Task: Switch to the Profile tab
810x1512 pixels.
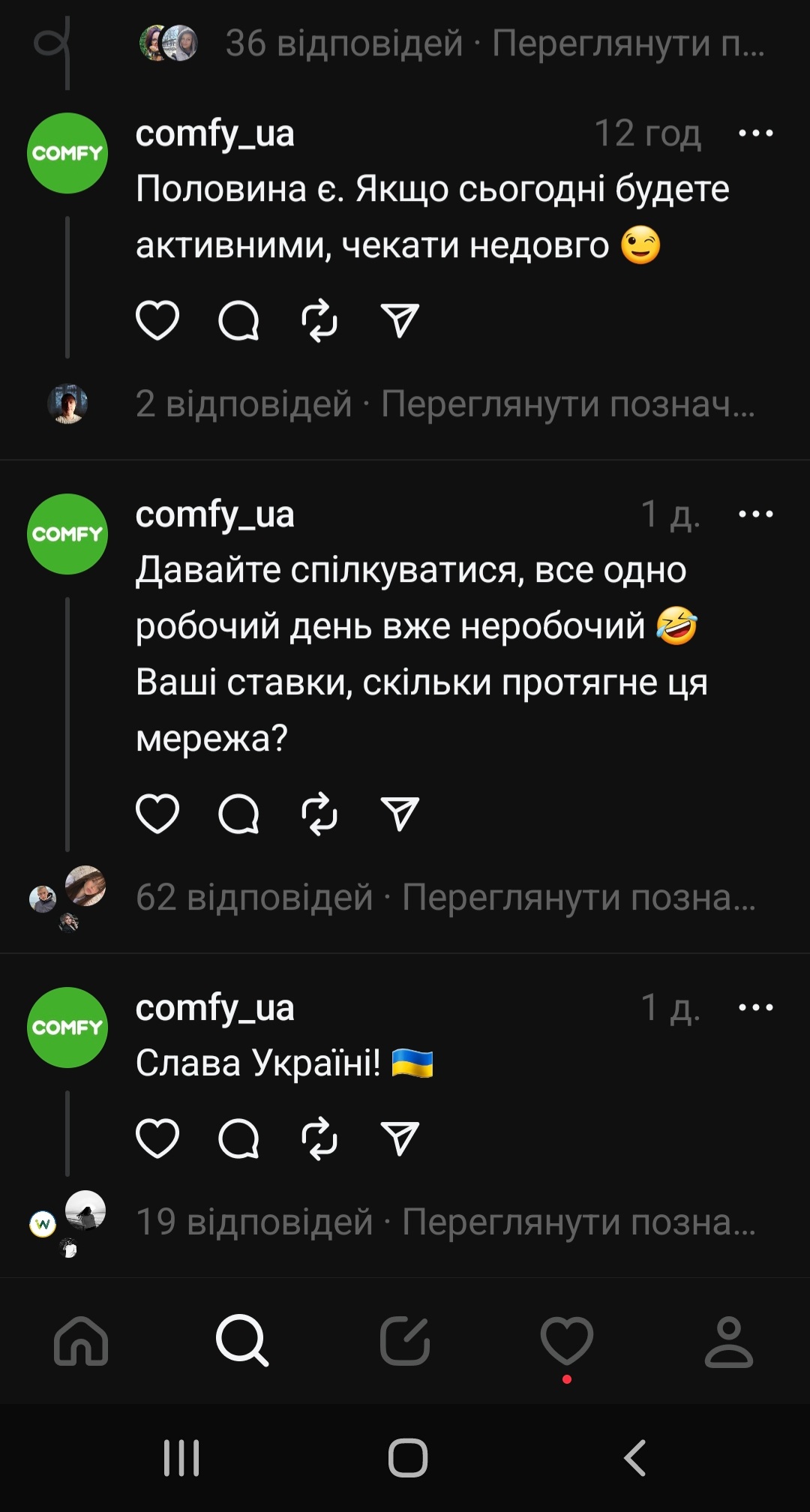Action: tap(728, 1341)
